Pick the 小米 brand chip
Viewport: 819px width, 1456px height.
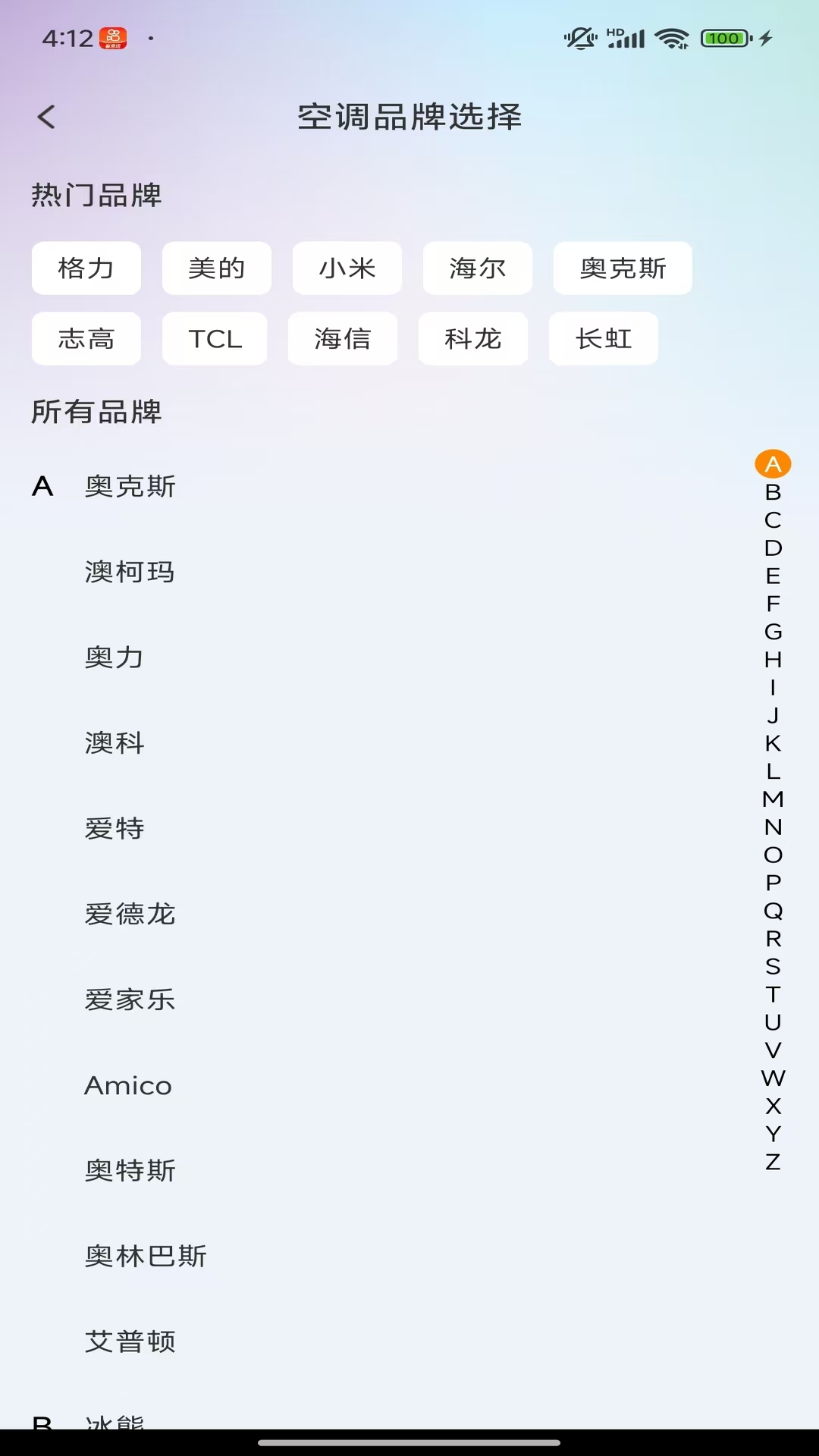[347, 268]
